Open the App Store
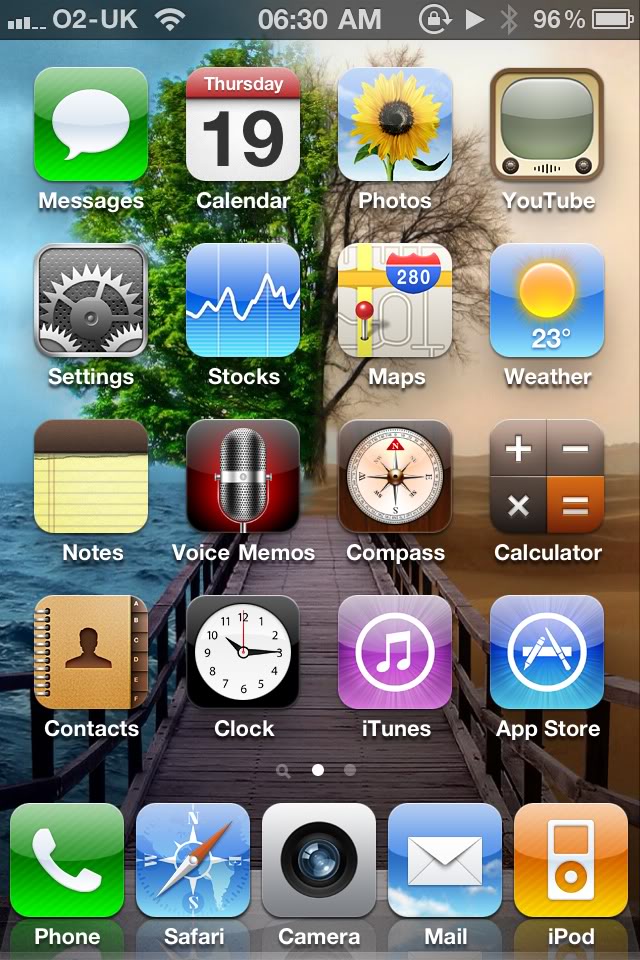 [x=547, y=653]
